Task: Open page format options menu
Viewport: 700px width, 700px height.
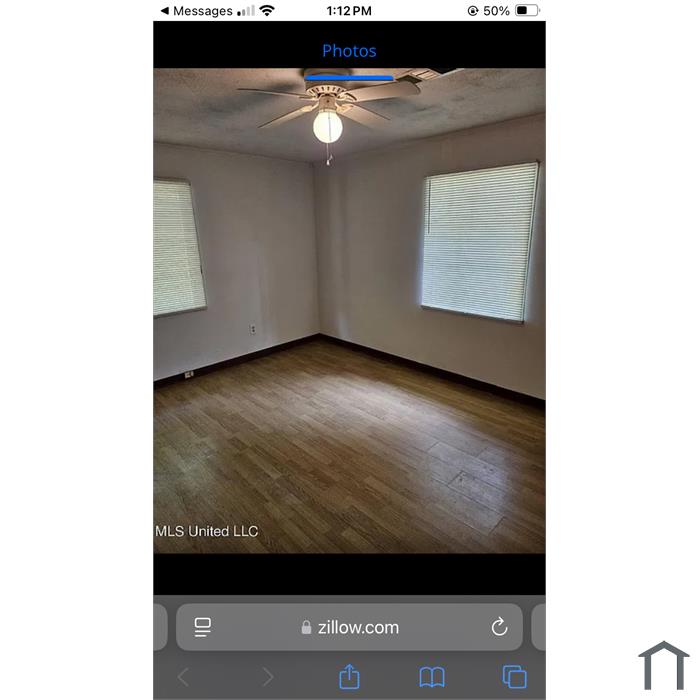Action: pyautogui.click(x=203, y=628)
